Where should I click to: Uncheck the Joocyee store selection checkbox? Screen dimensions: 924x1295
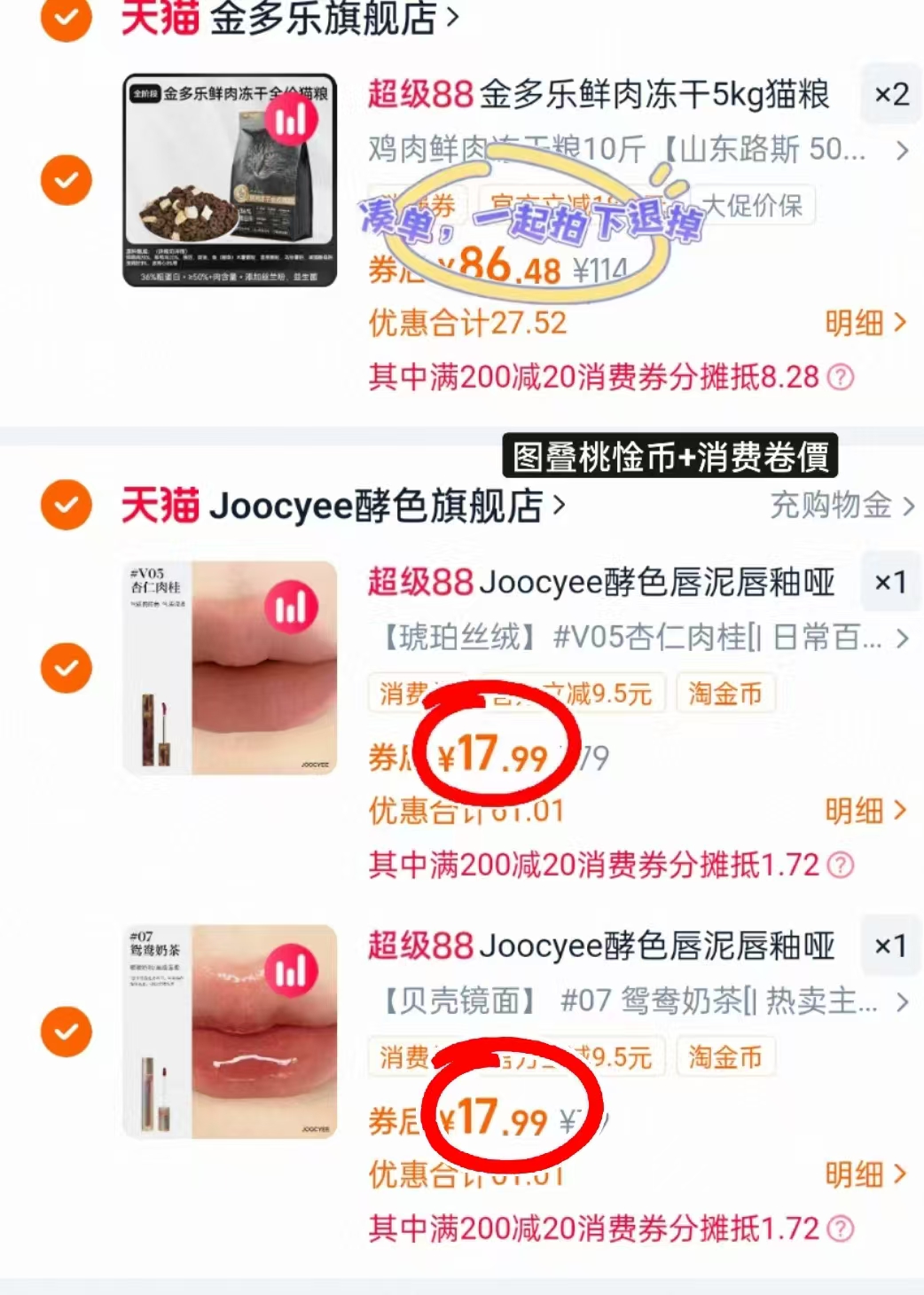(x=66, y=506)
